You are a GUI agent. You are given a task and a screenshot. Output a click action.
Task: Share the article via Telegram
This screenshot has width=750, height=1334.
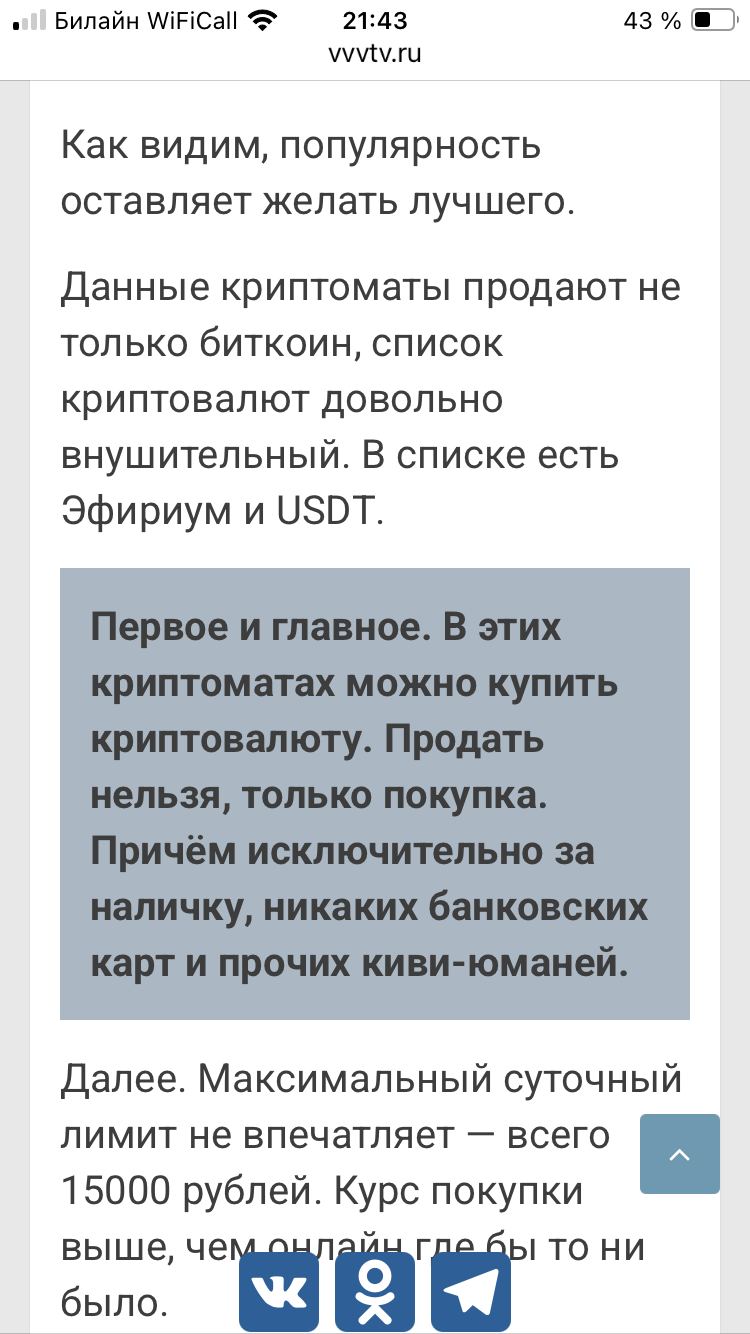point(471,1291)
